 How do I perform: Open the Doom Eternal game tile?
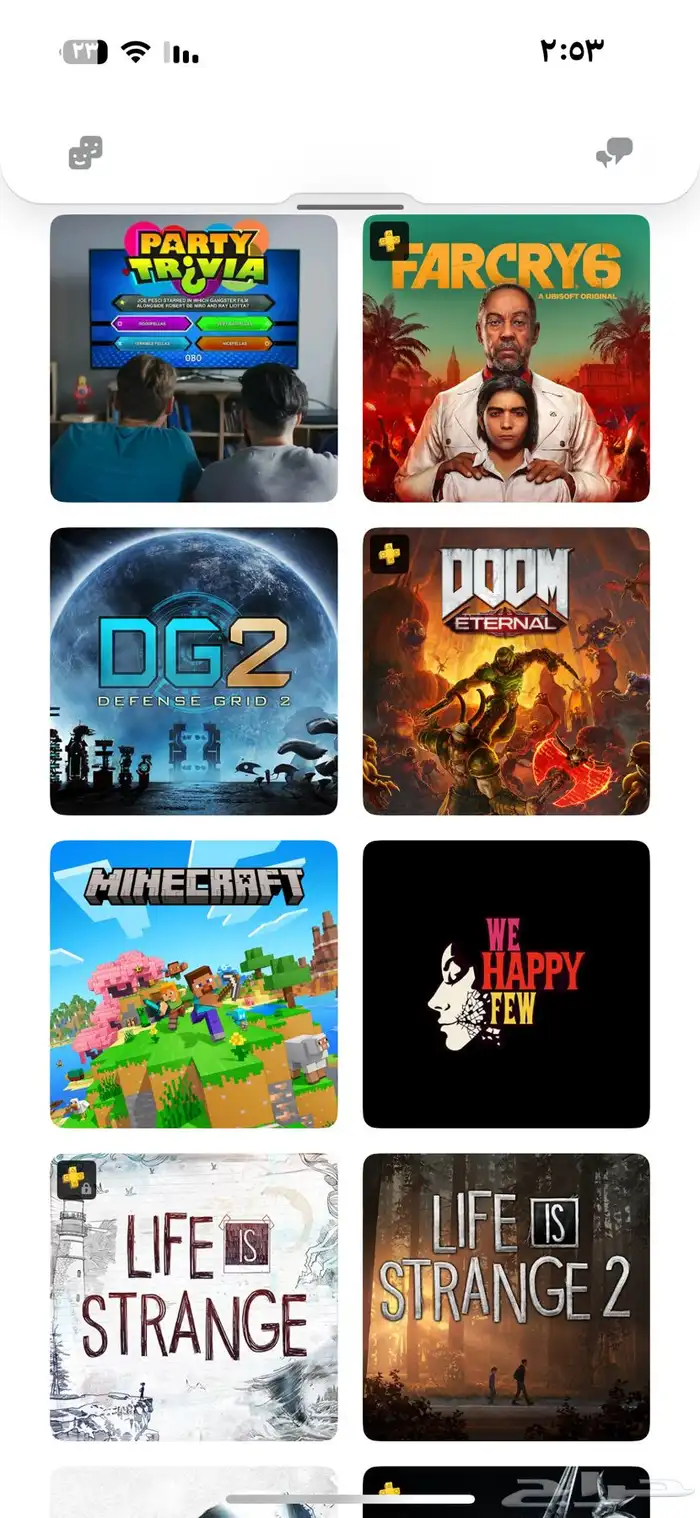click(x=506, y=671)
